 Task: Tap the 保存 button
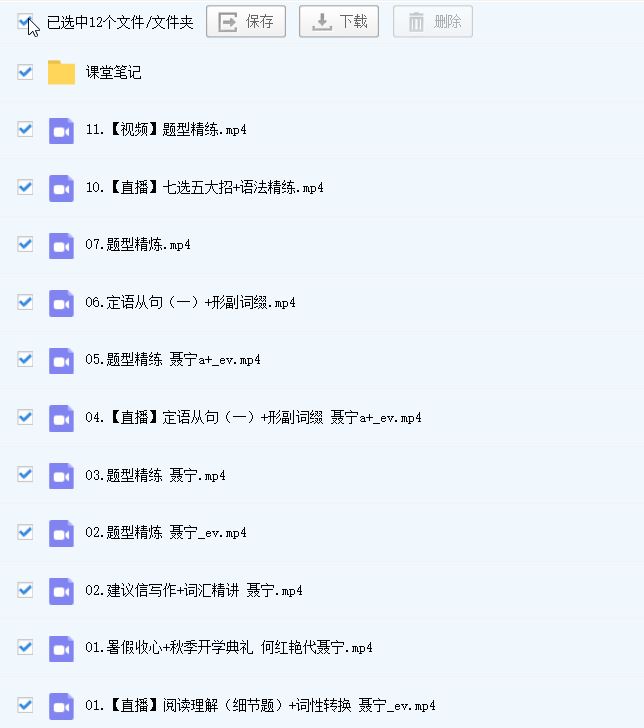[x=246, y=21]
